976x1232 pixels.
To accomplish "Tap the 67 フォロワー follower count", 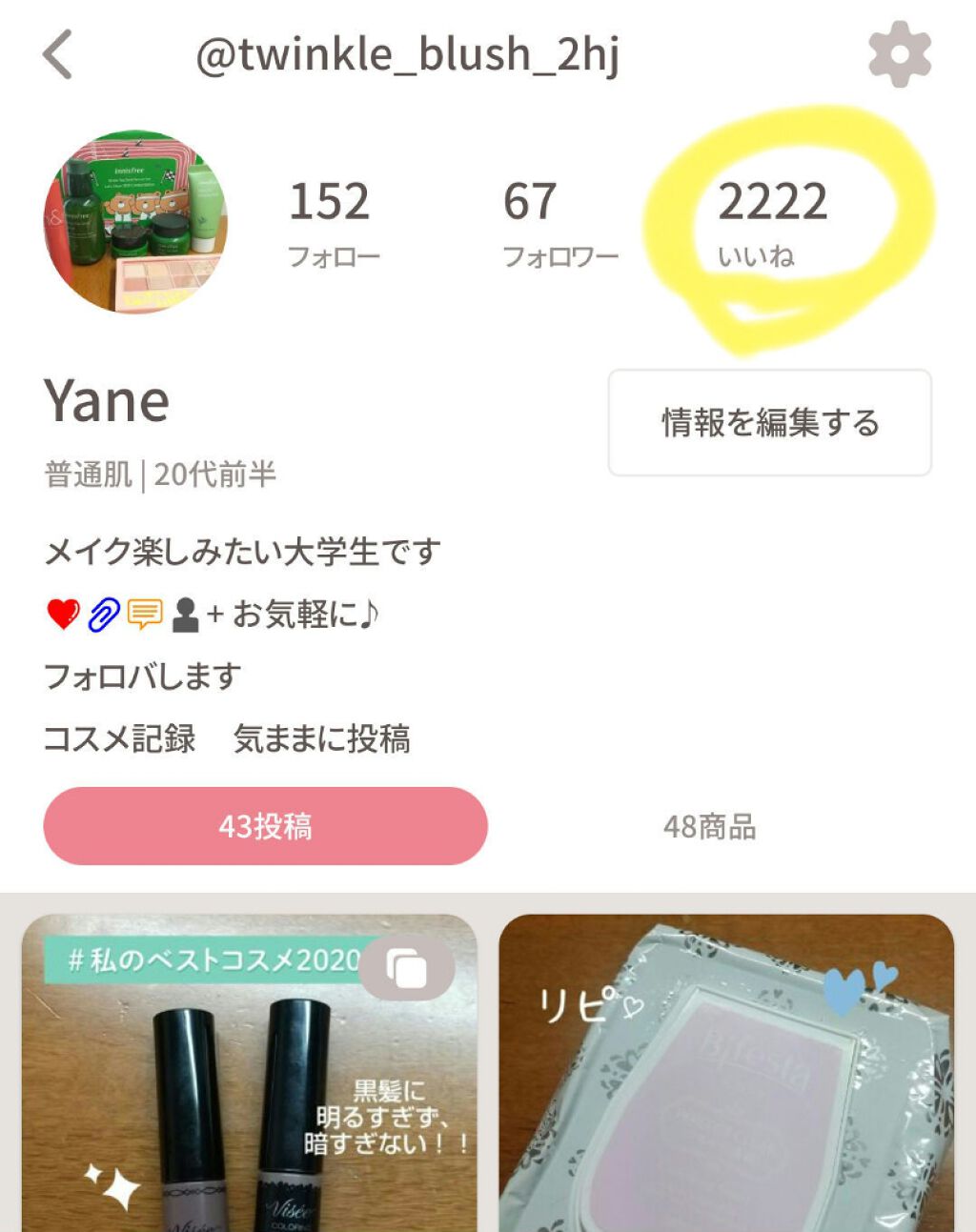I will (x=530, y=200).
